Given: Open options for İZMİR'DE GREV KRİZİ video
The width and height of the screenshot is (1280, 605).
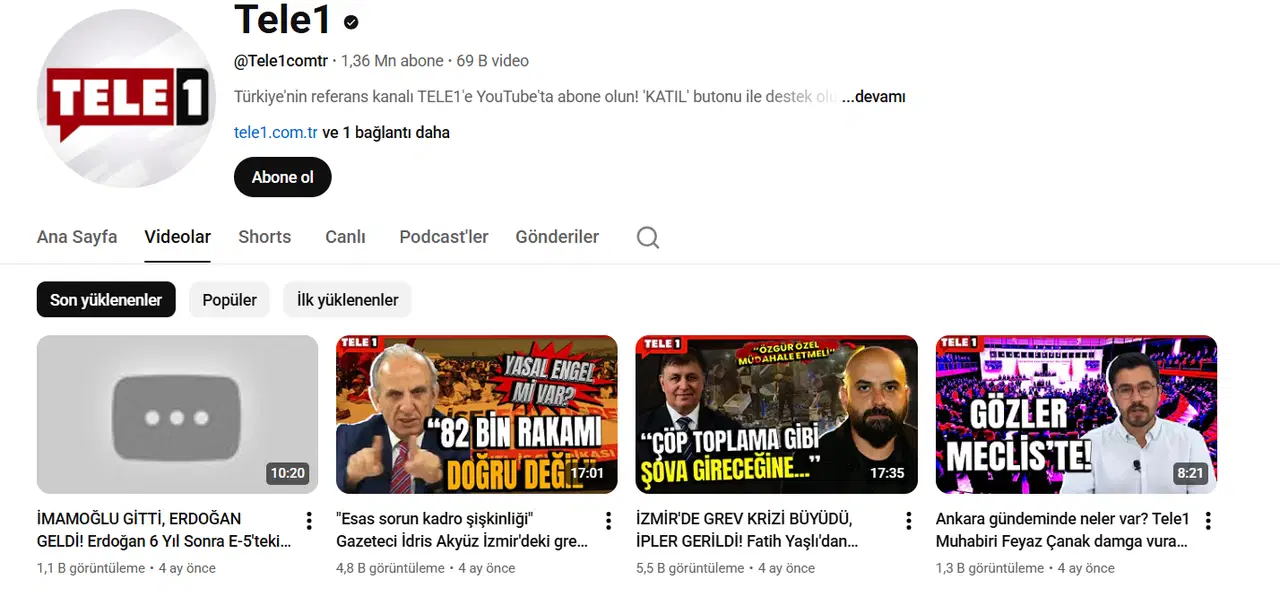Looking at the screenshot, I should [x=908, y=521].
